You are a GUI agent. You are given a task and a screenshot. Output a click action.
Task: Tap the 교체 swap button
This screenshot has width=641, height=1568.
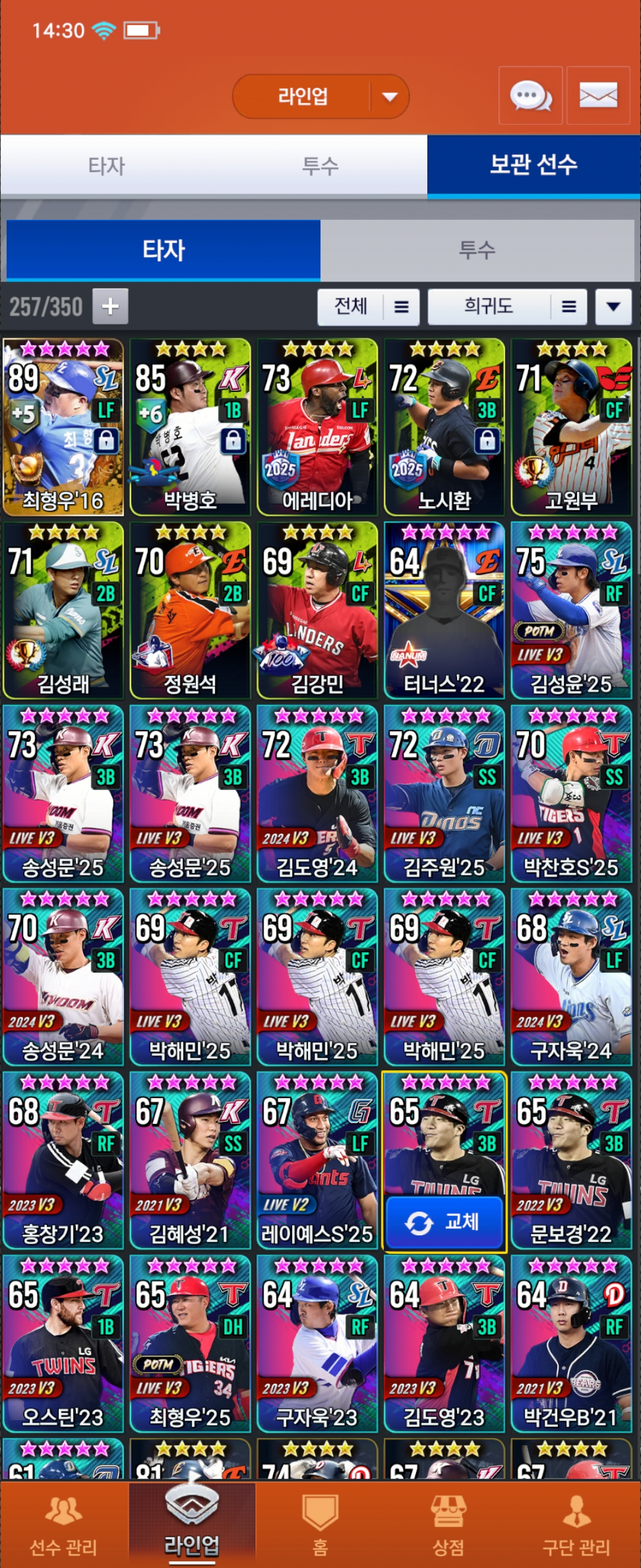tap(444, 1221)
